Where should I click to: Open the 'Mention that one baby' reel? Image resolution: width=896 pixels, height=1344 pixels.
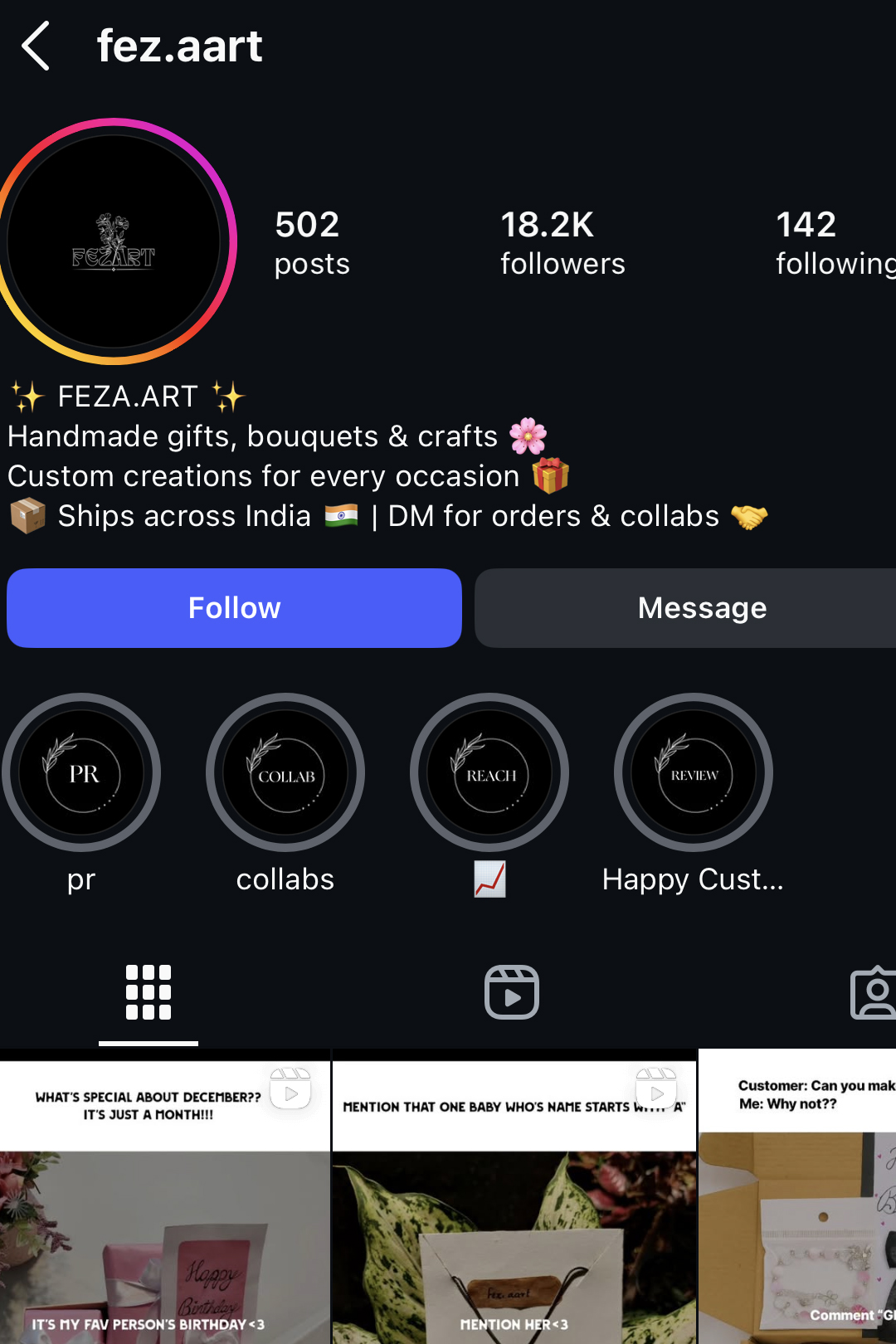[514, 1203]
